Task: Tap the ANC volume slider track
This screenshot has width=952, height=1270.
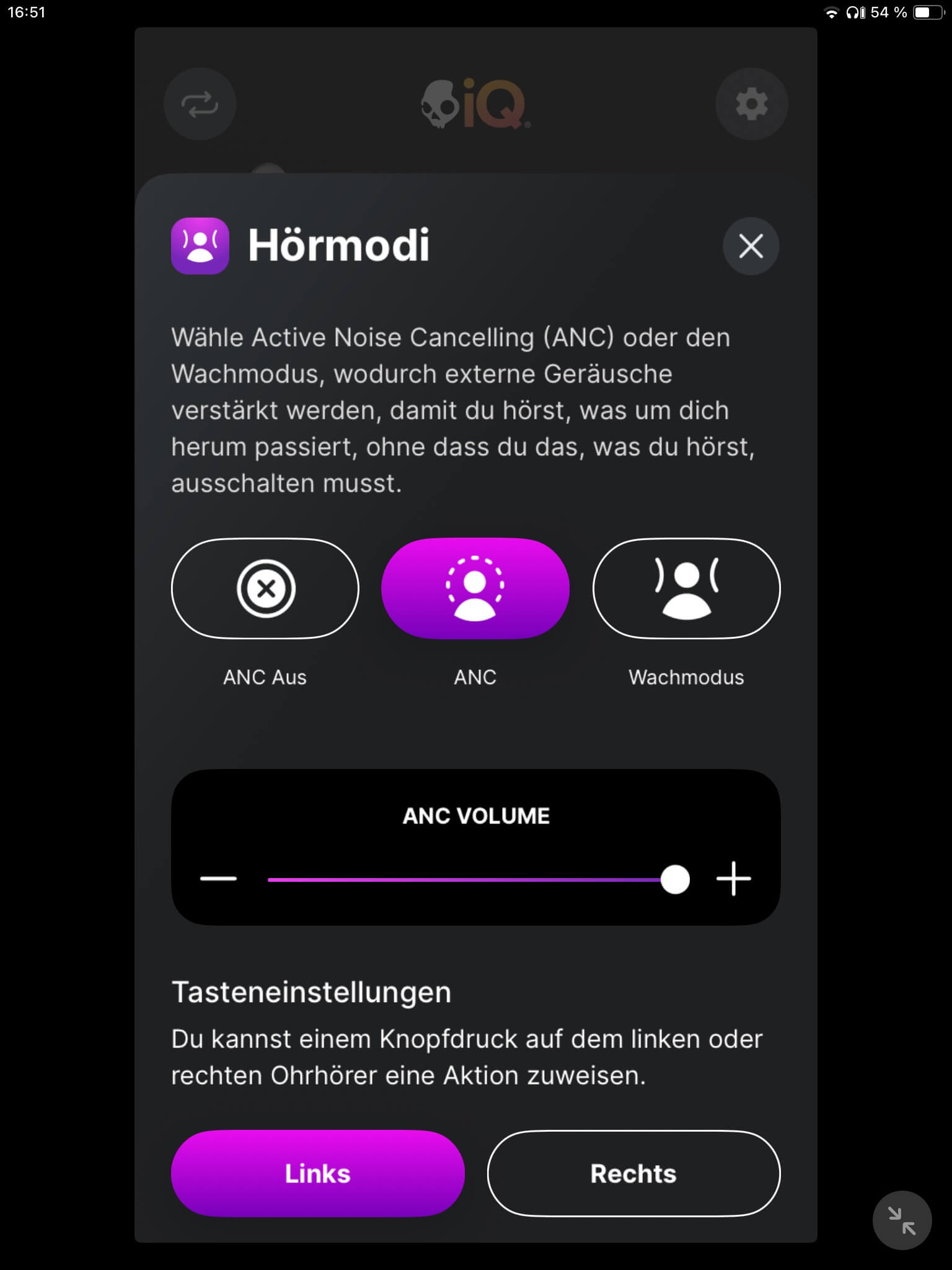Action: (465, 879)
